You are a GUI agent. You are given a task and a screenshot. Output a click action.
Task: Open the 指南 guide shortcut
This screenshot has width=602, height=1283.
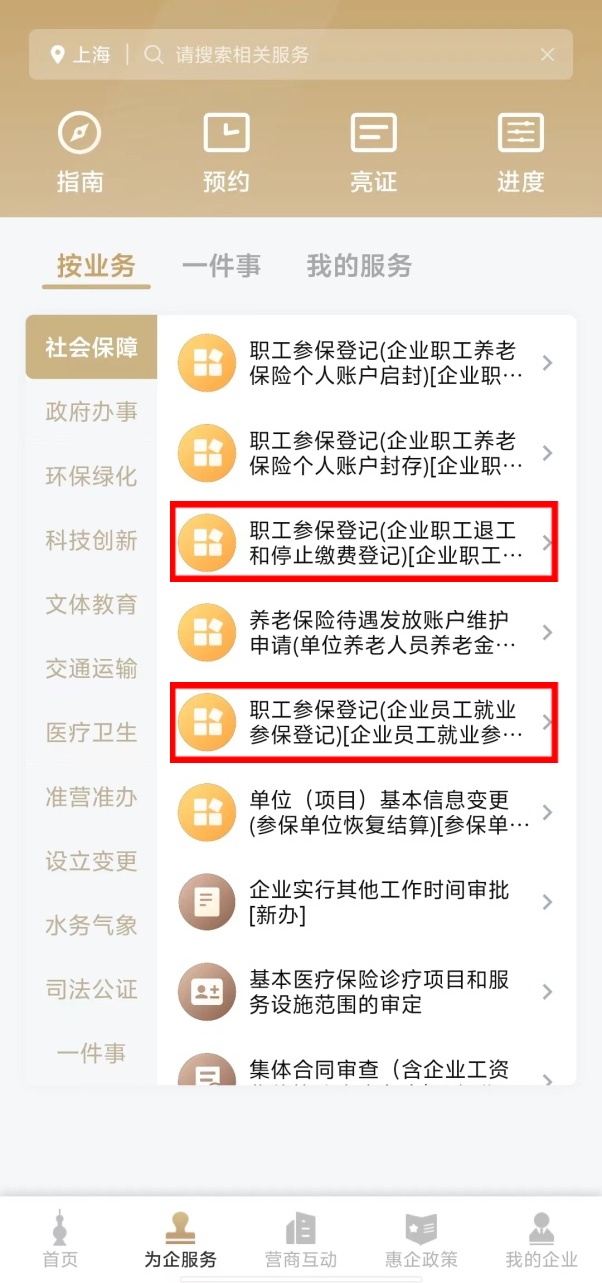pos(80,152)
